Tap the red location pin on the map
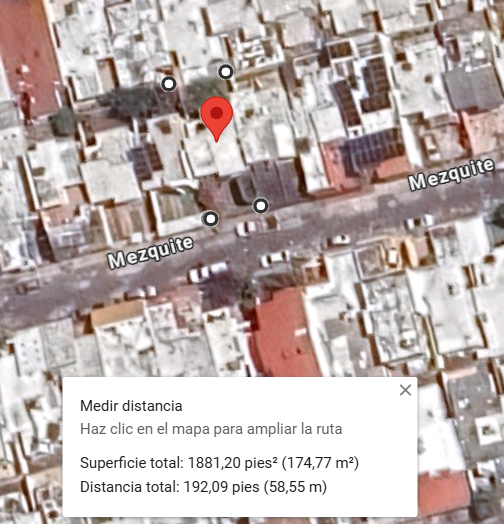The image size is (504, 524). (217, 119)
